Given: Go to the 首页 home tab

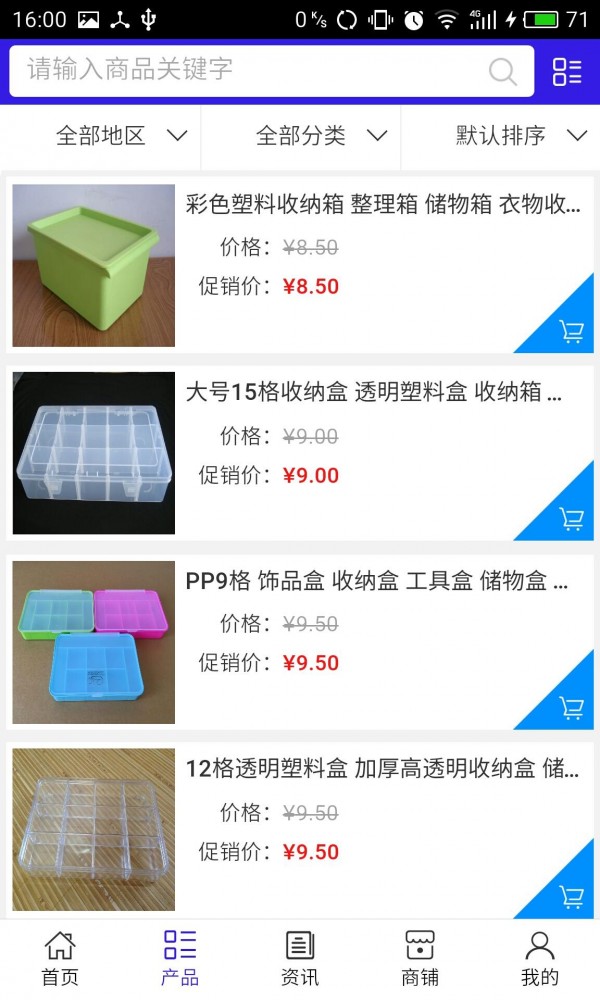Looking at the screenshot, I should tap(60, 958).
